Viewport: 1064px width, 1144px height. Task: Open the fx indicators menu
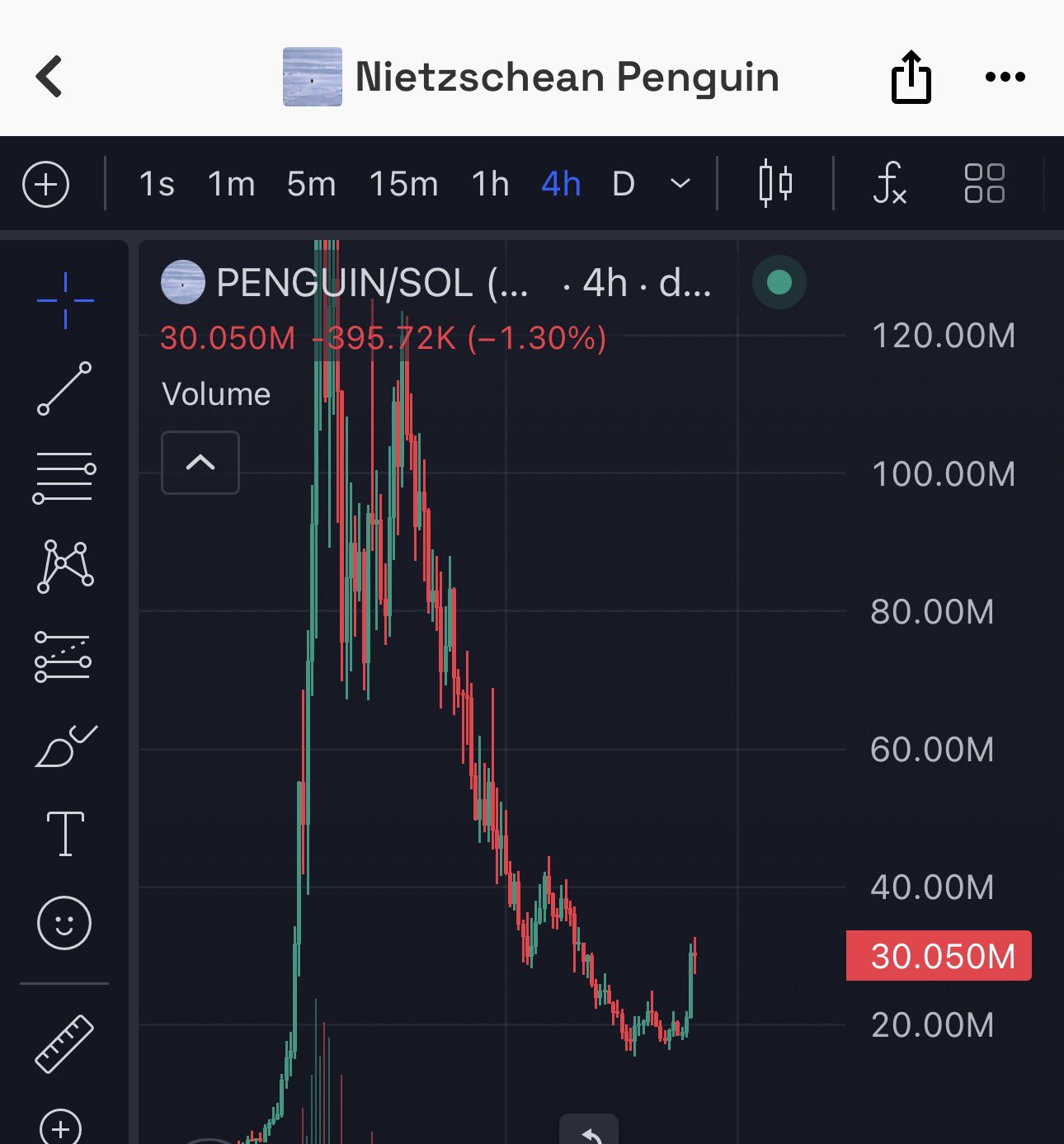(x=889, y=184)
